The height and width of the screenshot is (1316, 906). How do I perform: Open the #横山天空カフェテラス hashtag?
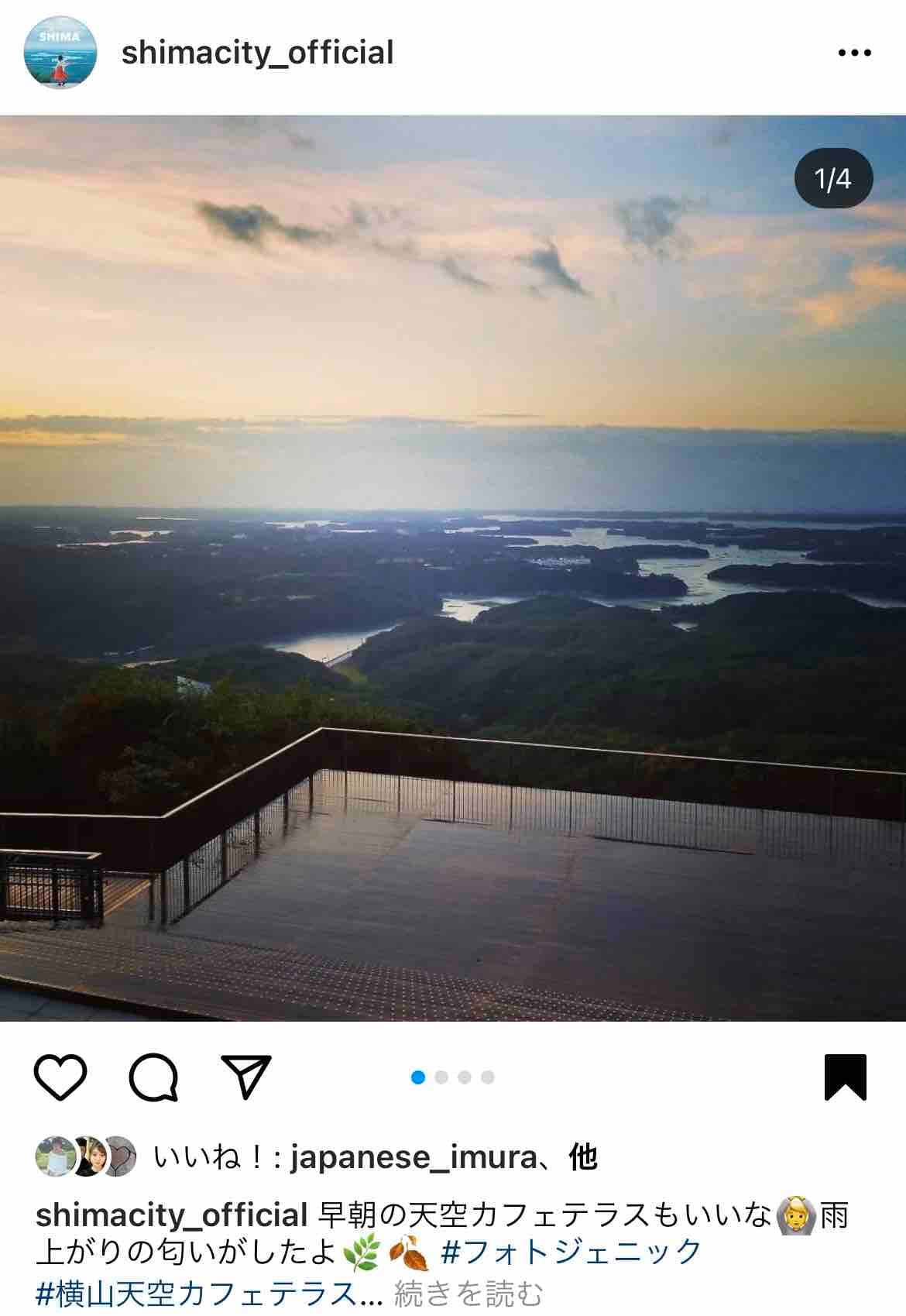209,1293
